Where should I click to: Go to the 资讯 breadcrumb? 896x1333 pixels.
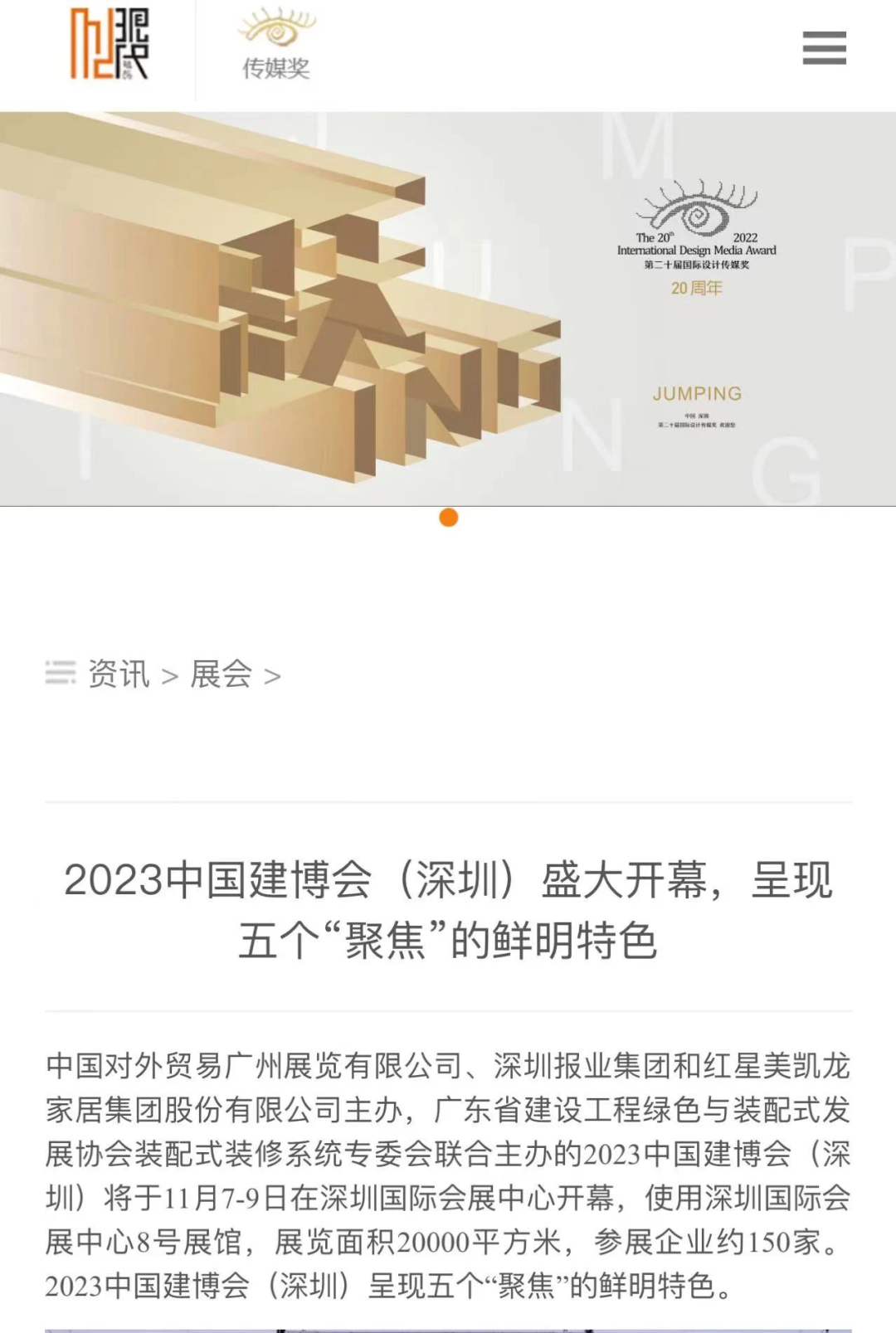pyautogui.click(x=119, y=674)
